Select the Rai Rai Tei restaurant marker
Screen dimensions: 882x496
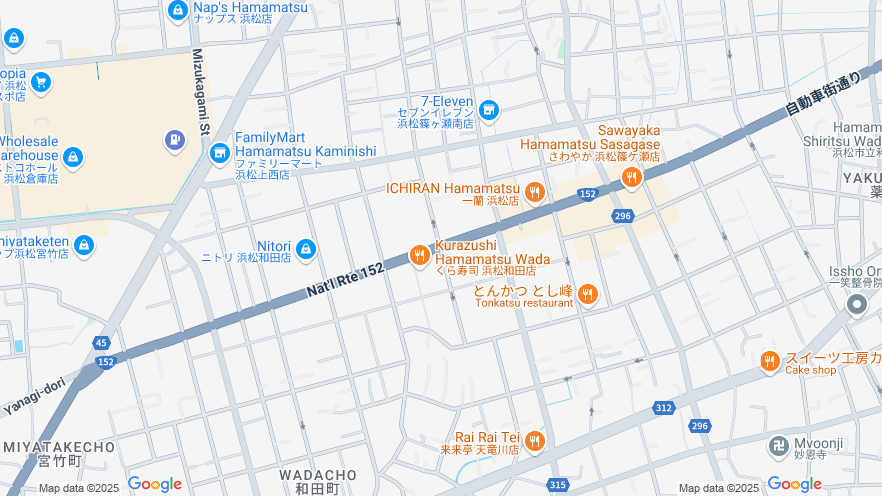[535, 441]
